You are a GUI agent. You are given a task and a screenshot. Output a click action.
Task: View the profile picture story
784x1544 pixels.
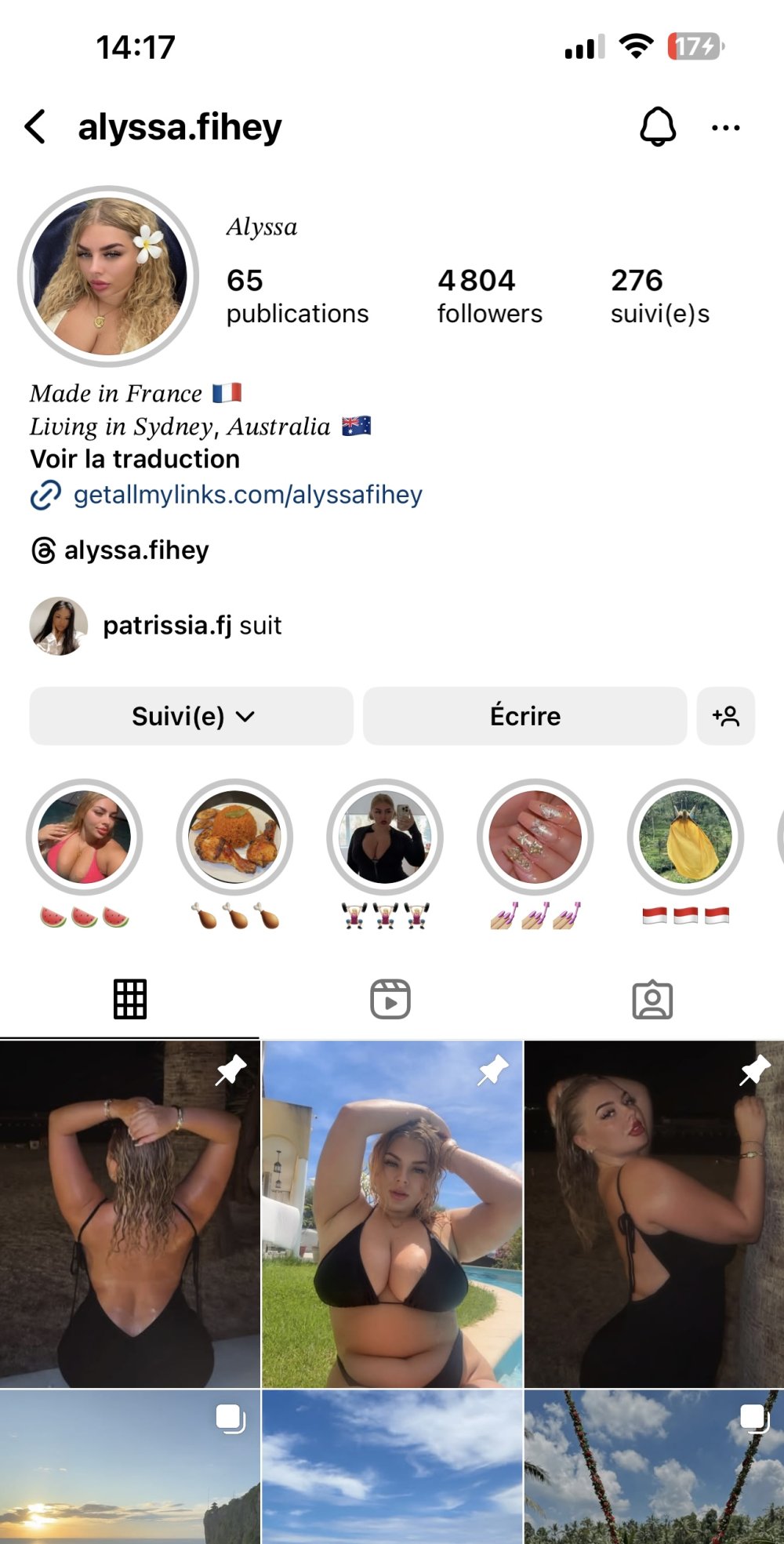coord(108,276)
